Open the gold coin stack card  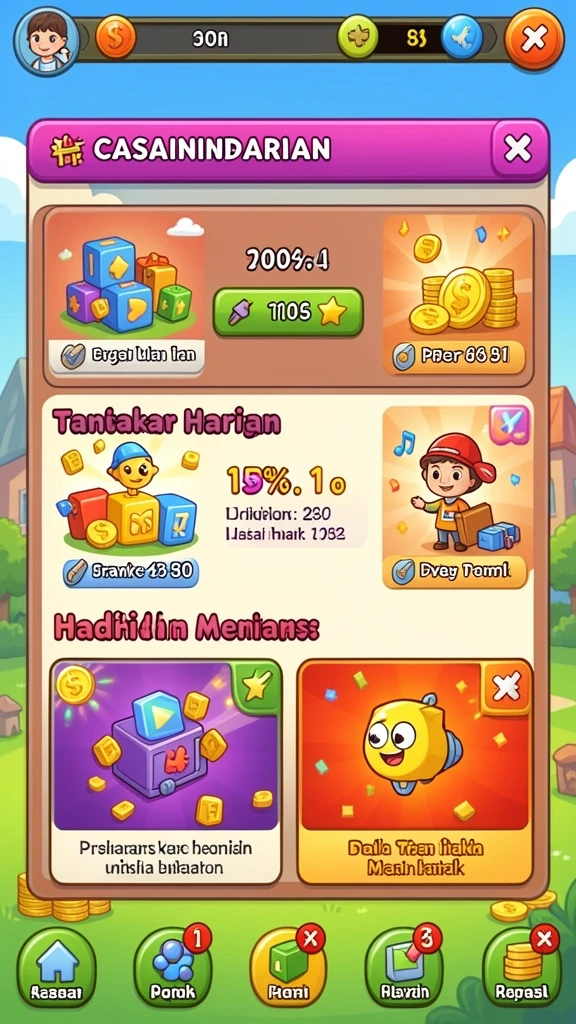[x=457, y=295]
